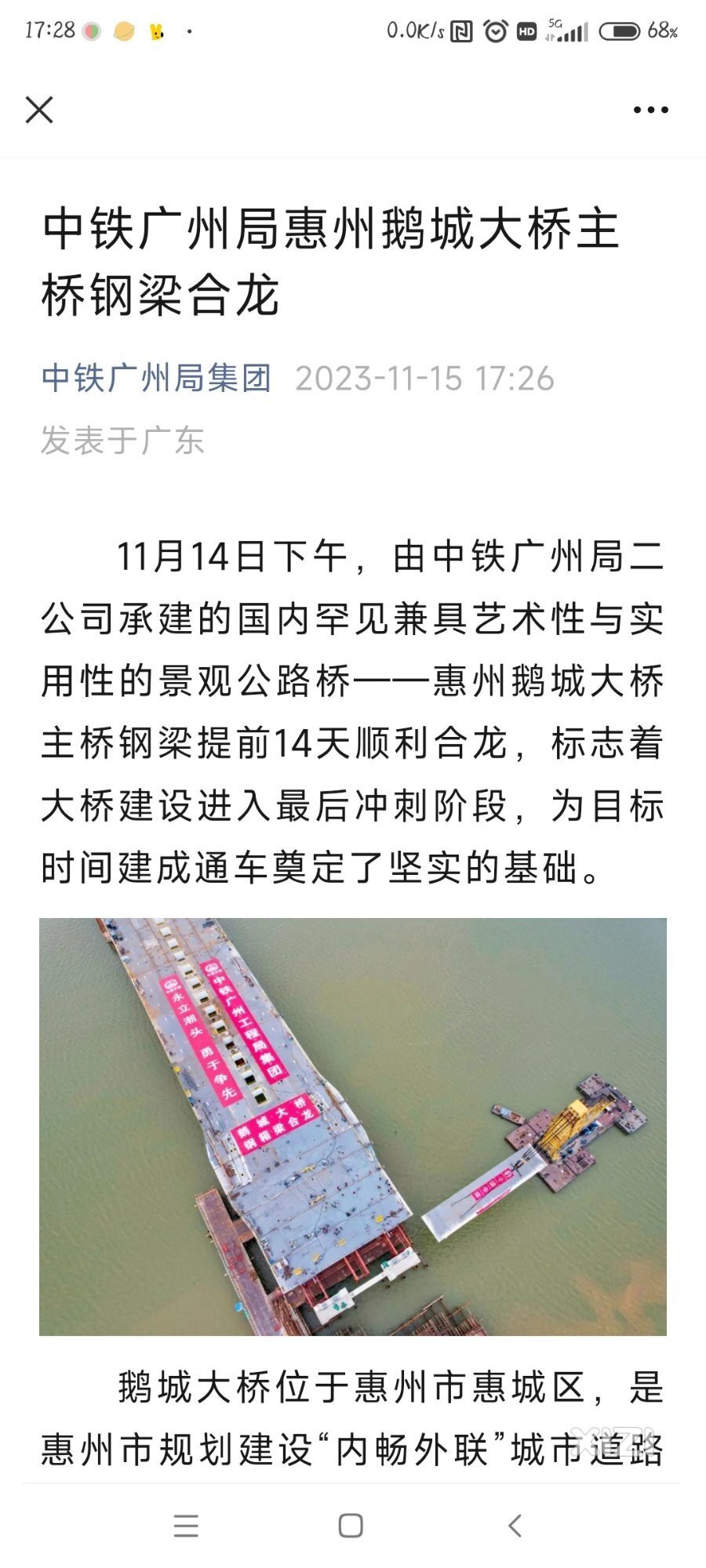The height and width of the screenshot is (1568, 706).
Task: Open the recent apps menu
Action: click(x=186, y=1526)
